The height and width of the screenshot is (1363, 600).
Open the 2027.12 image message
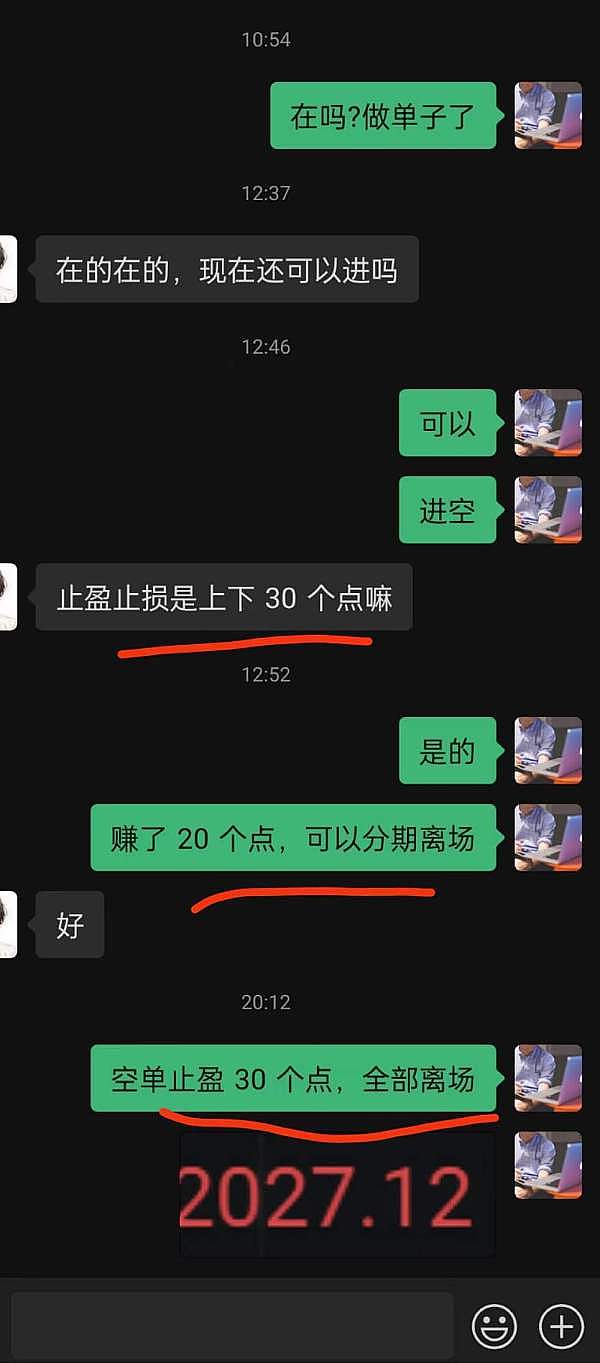338,1195
